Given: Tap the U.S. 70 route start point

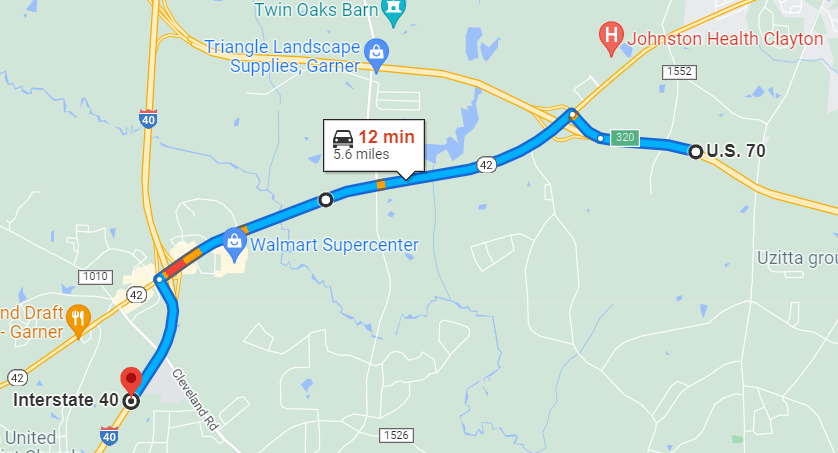Looking at the screenshot, I should coord(697,151).
